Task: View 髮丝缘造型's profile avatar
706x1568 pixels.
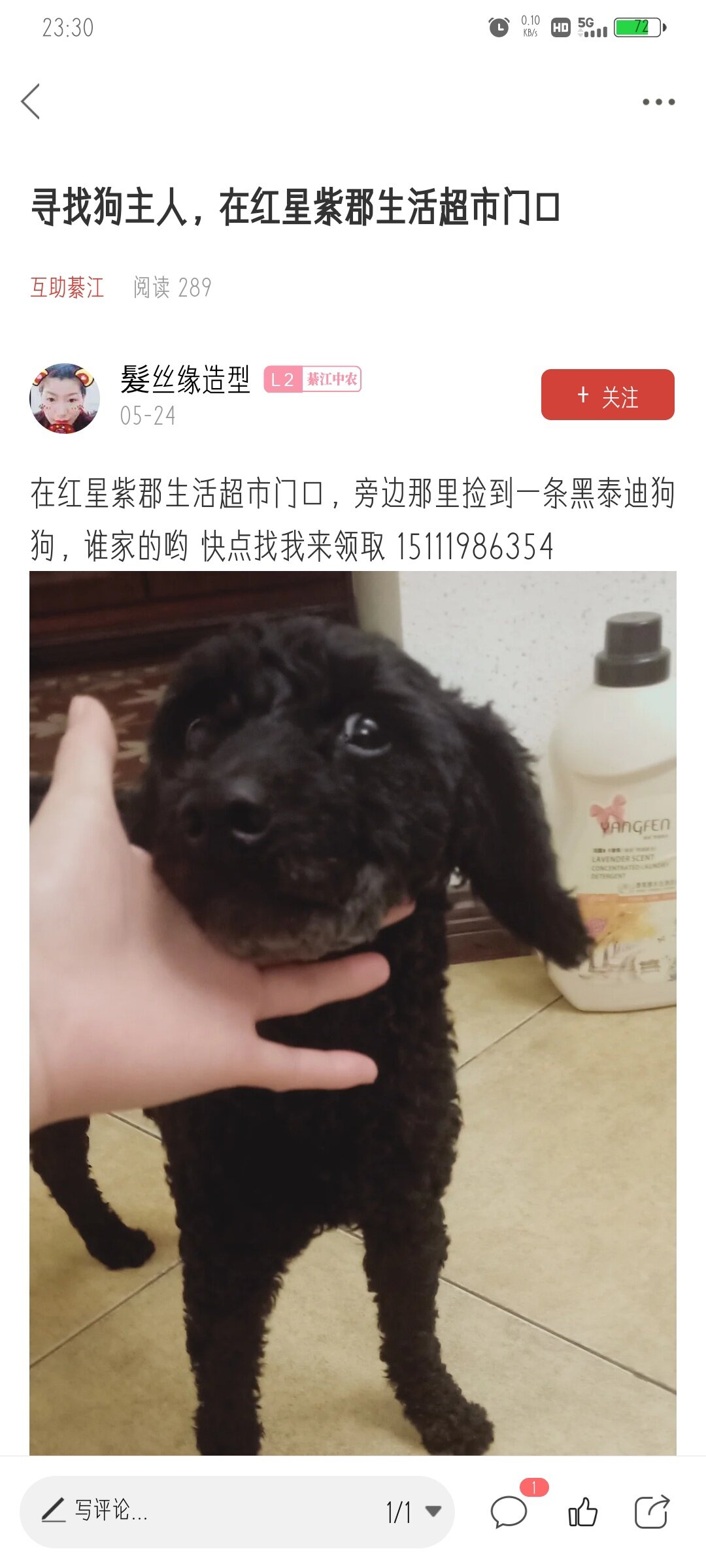Action: (x=65, y=398)
